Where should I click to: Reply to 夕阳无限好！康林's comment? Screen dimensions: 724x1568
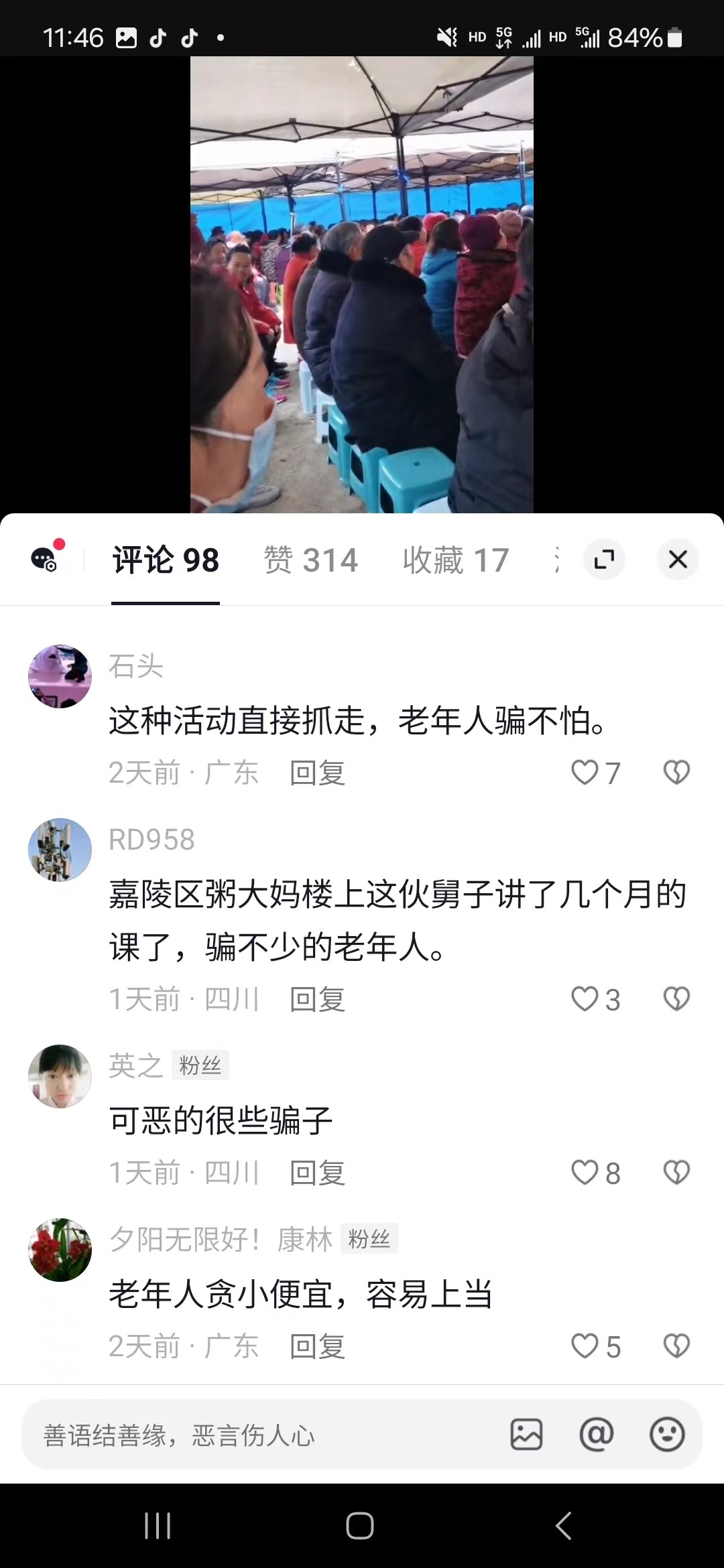click(x=317, y=1346)
